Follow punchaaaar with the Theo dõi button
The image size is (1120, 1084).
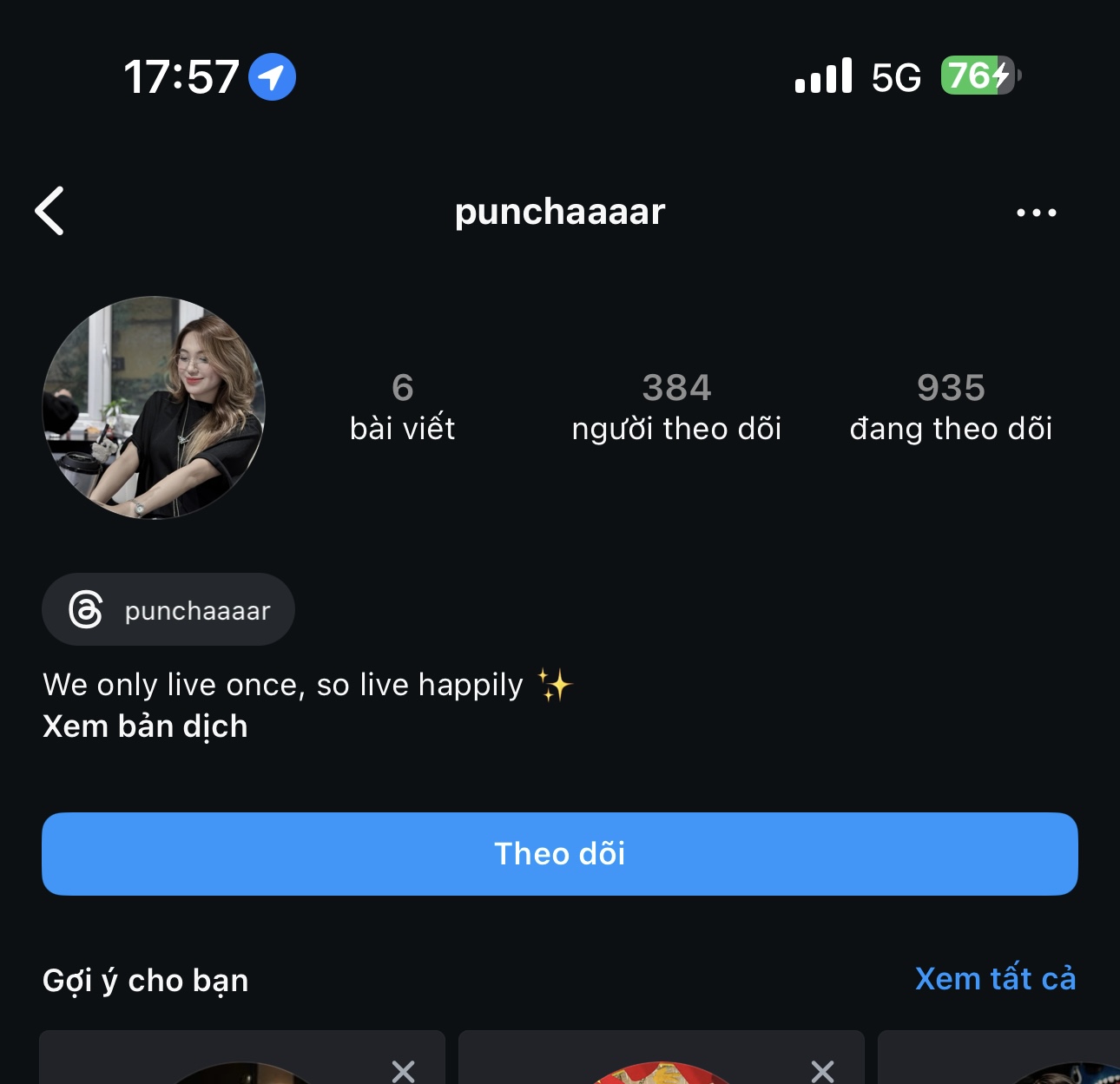(560, 854)
